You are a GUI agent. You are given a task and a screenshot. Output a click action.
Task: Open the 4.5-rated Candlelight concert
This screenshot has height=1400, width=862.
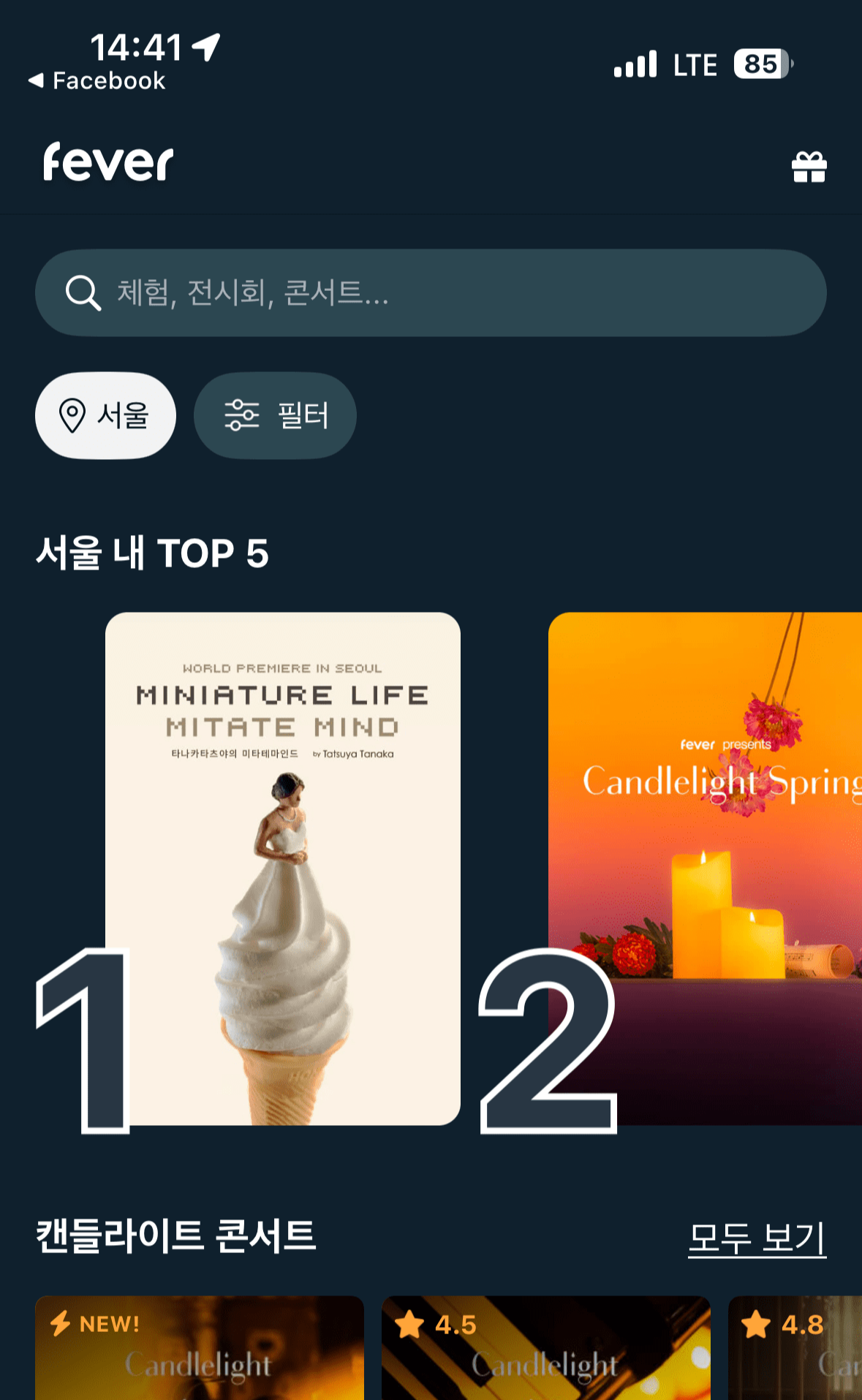pos(545,1360)
